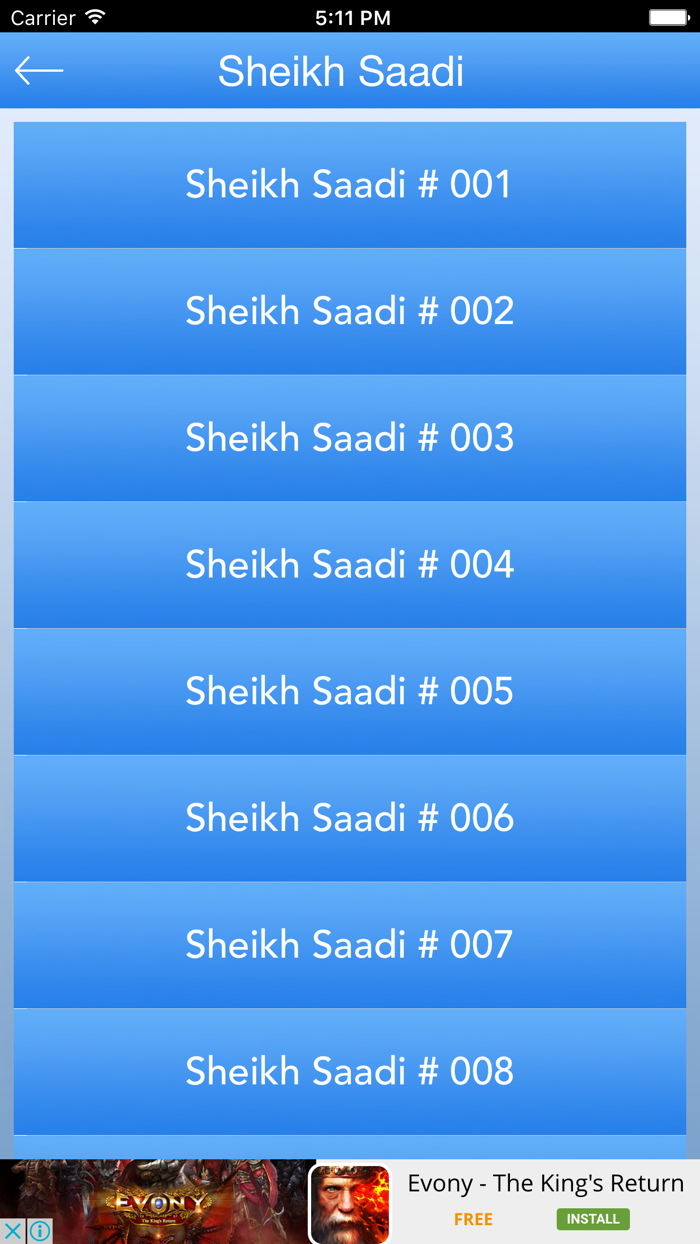The image size is (700, 1244).
Task: View Sheikh Saadi # 005
Action: click(349, 692)
